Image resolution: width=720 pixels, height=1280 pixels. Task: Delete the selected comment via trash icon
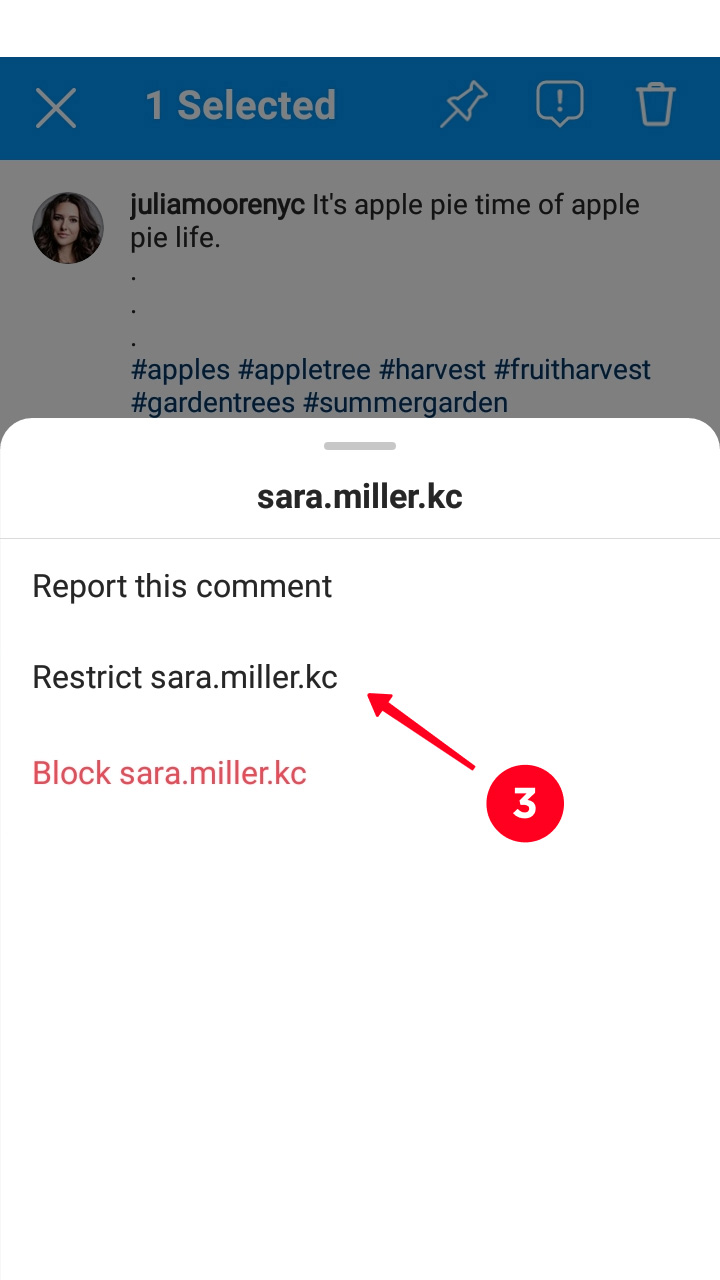pyautogui.click(x=656, y=105)
